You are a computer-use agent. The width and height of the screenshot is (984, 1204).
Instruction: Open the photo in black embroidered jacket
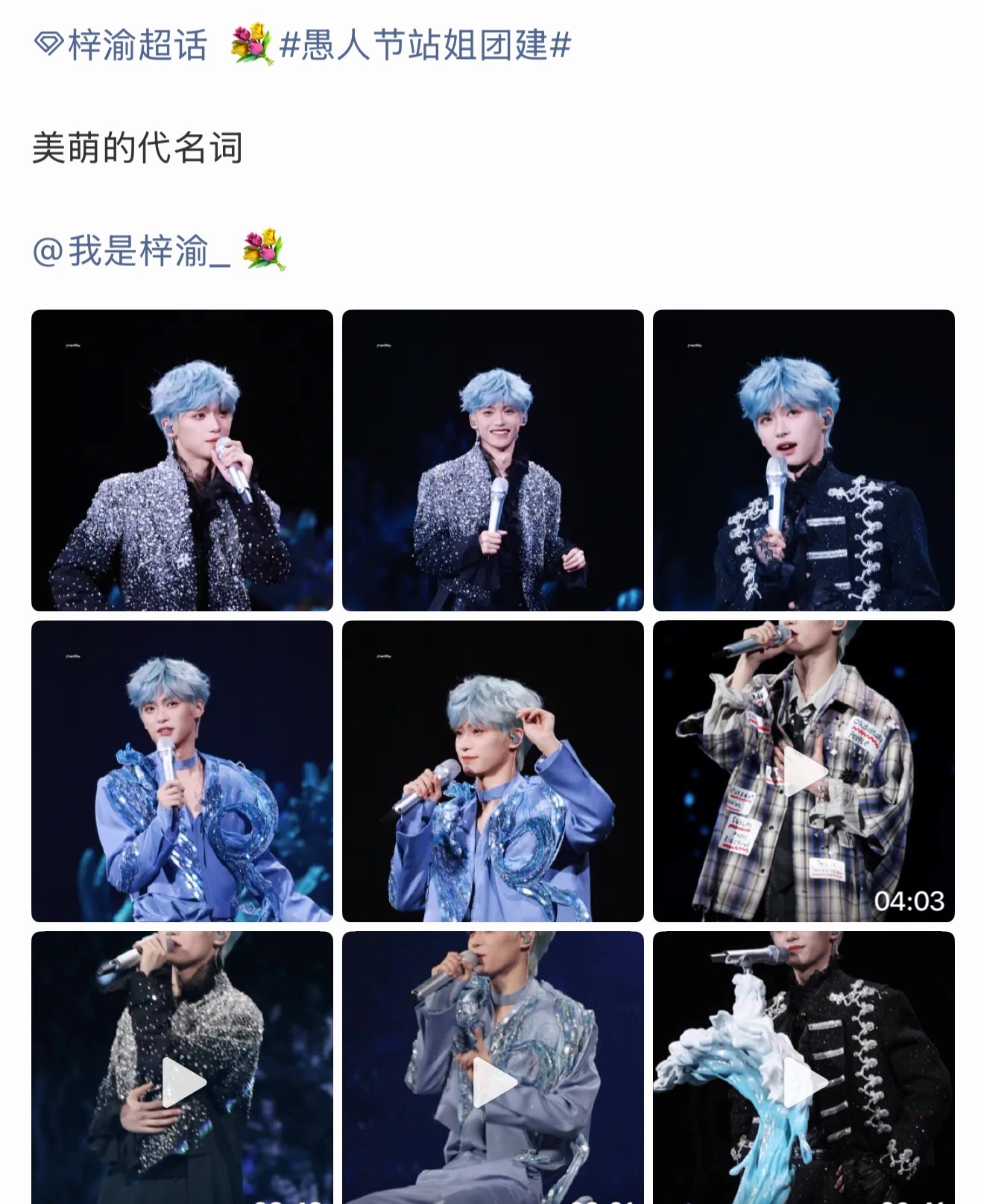[804, 460]
